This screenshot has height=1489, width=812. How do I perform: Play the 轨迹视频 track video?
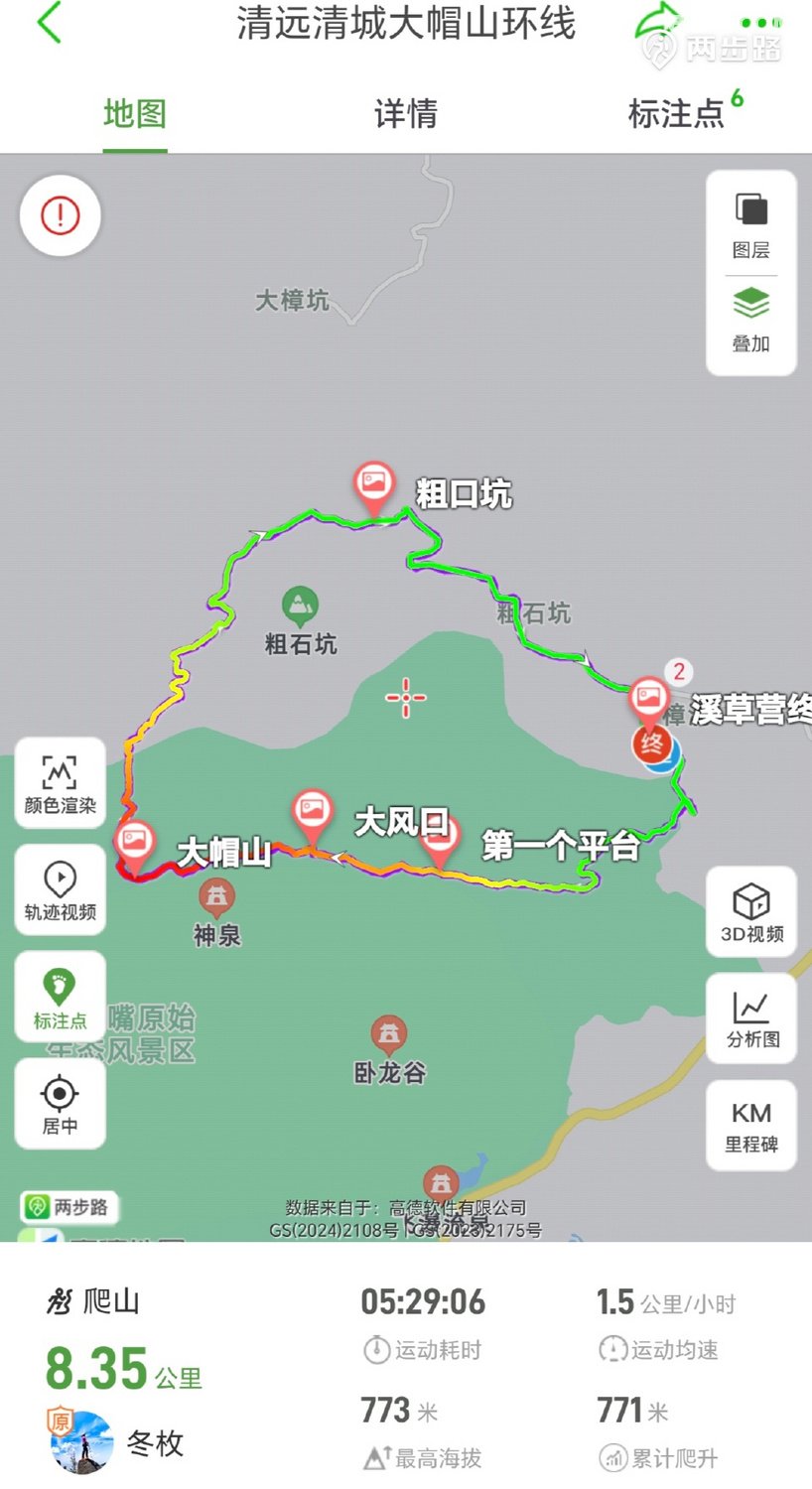(x=60, y=890)
